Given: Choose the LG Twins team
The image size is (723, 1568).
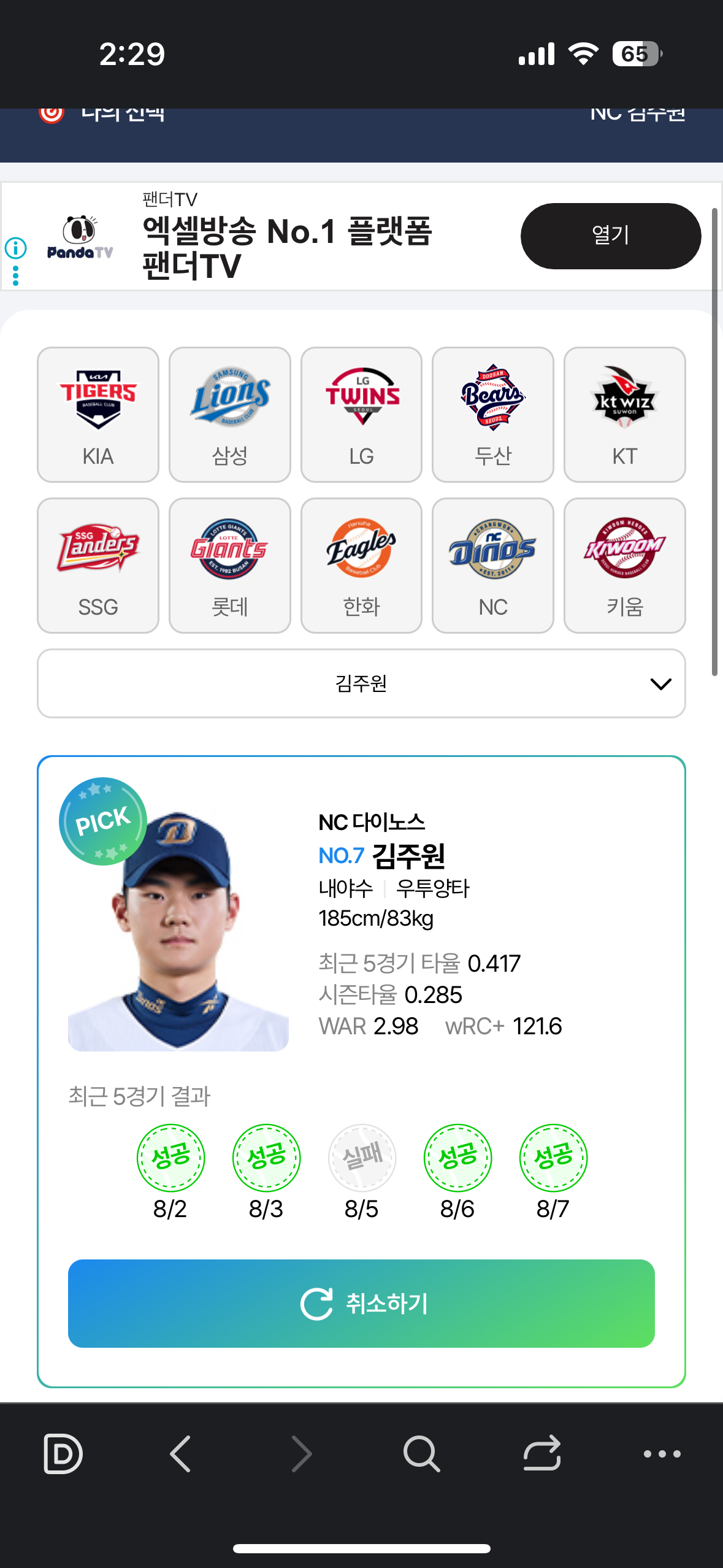Looking at the screenshot, I should click(361, 415).
